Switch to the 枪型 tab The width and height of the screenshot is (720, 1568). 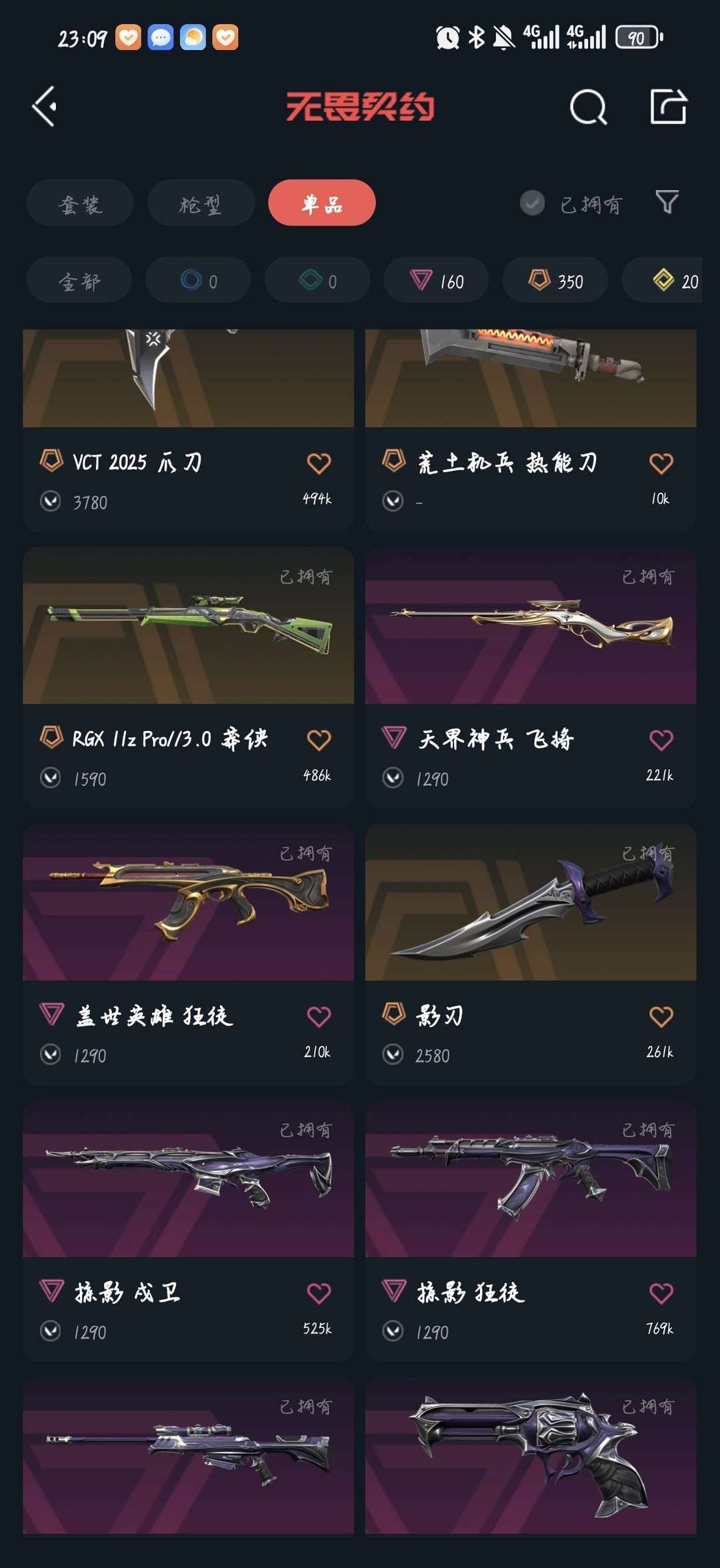coord(201,203)
